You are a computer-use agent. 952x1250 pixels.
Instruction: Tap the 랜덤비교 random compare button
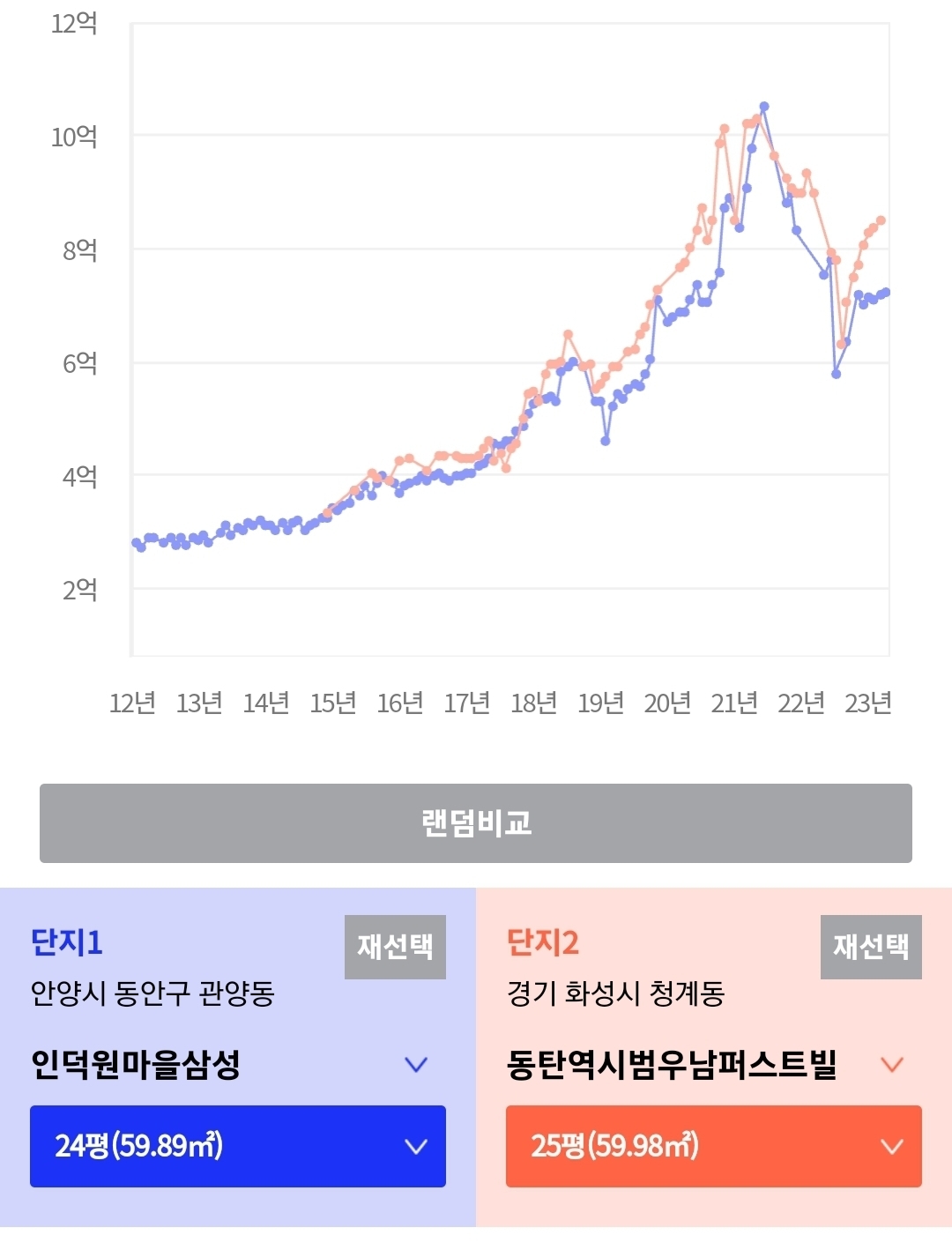476,823
